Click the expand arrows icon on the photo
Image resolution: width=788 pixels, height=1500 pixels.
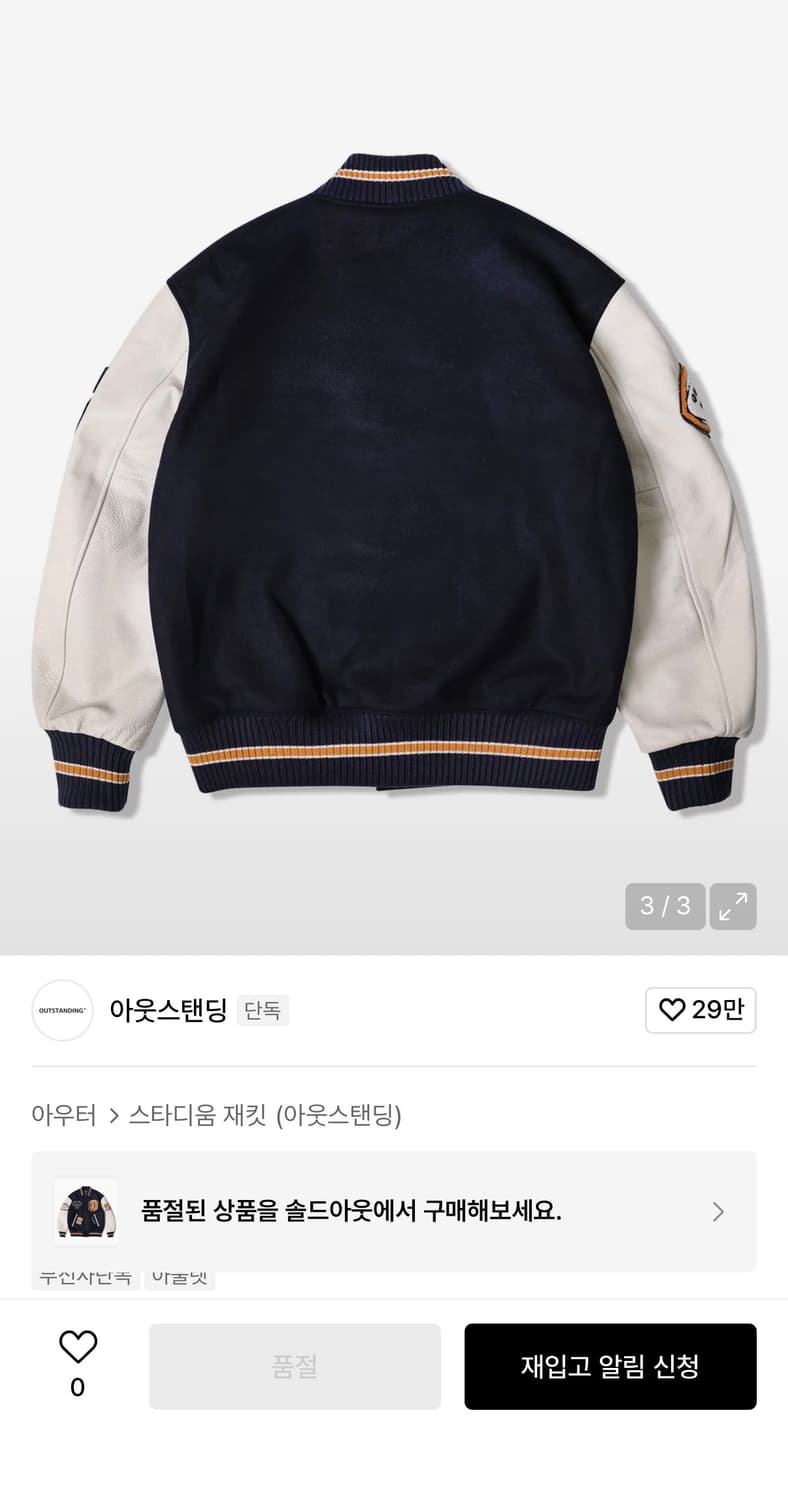click(733, 906)
